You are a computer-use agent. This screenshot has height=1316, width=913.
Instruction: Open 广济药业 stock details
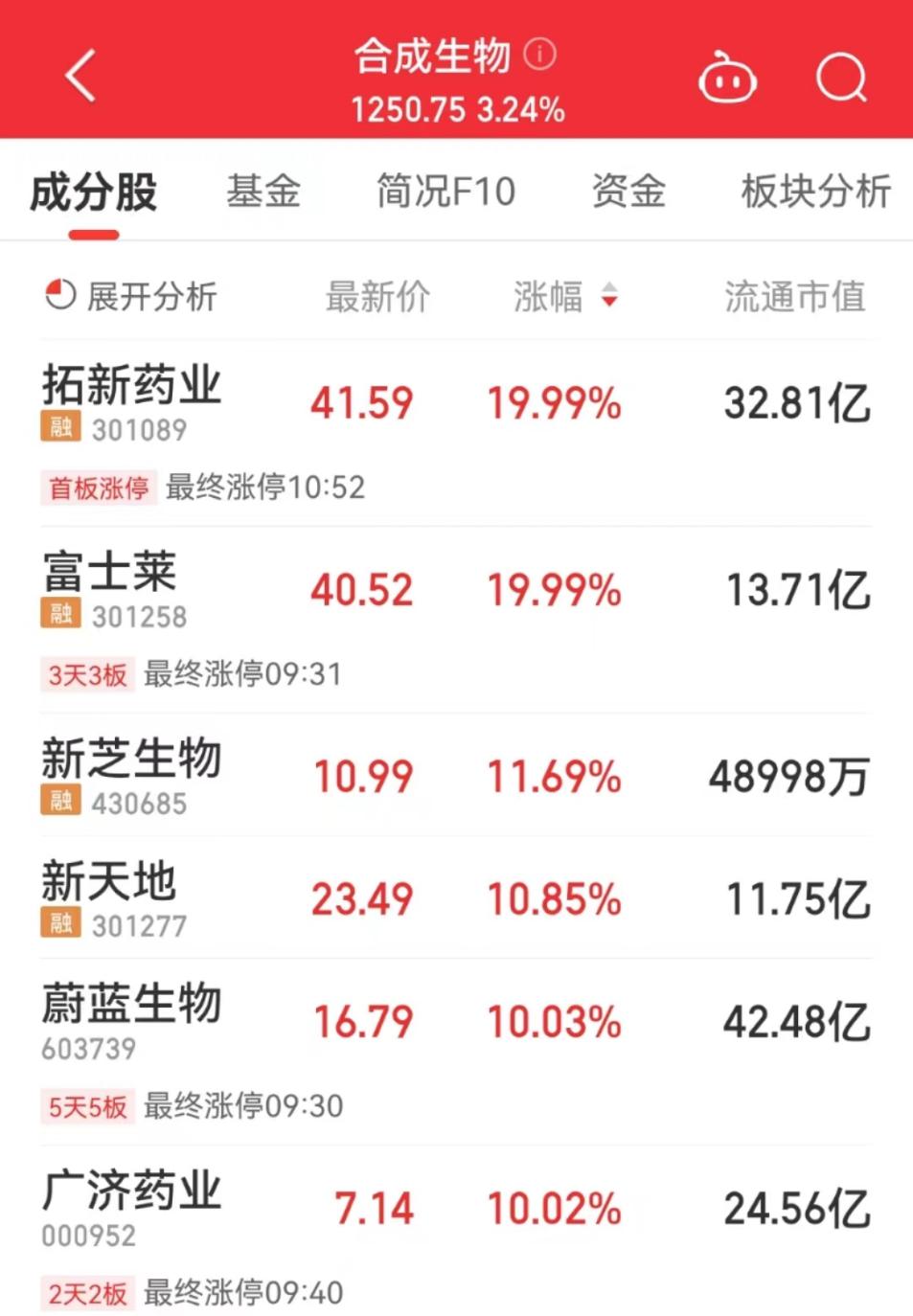pyautogui.click(x=132, y=1191)
